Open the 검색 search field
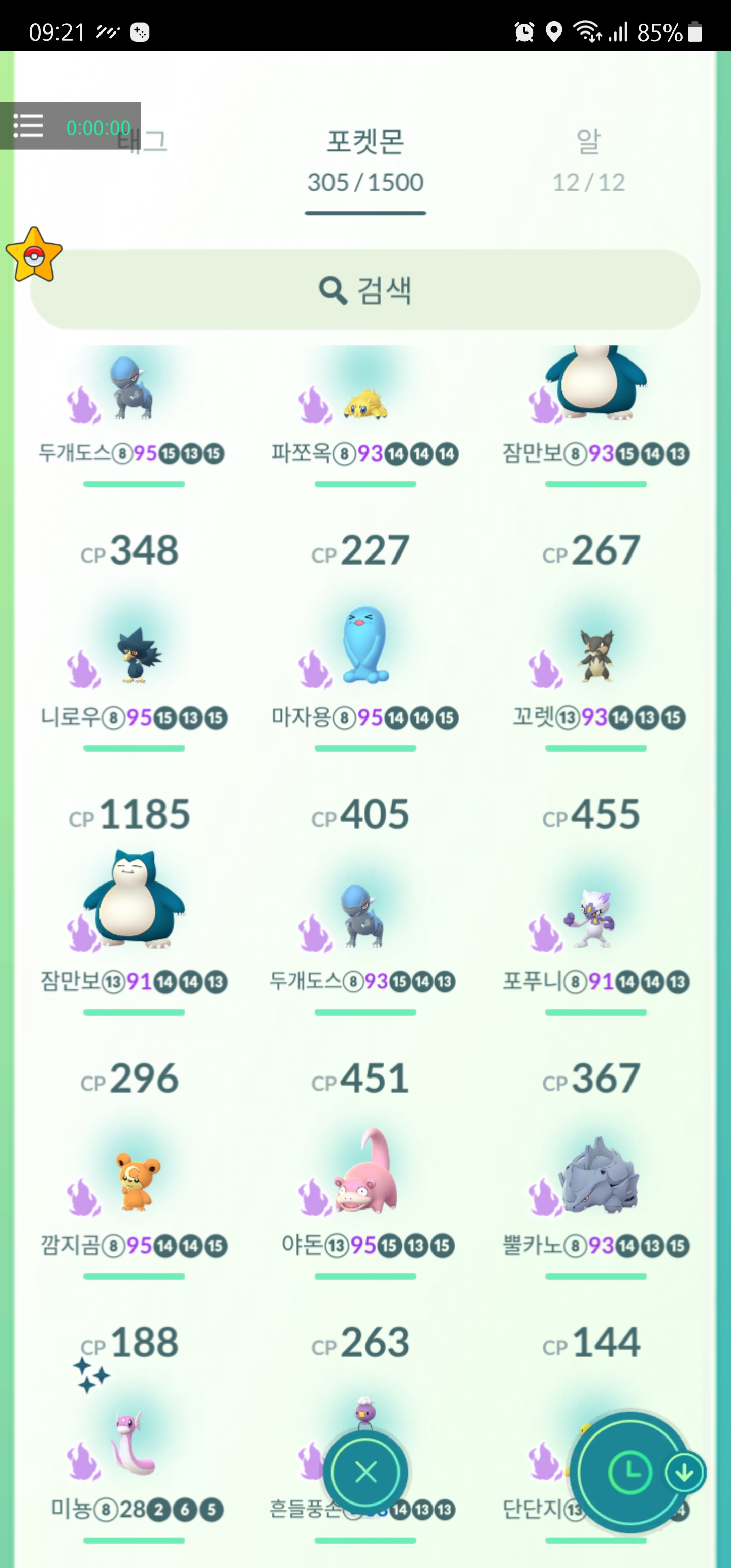 [365, 290]
